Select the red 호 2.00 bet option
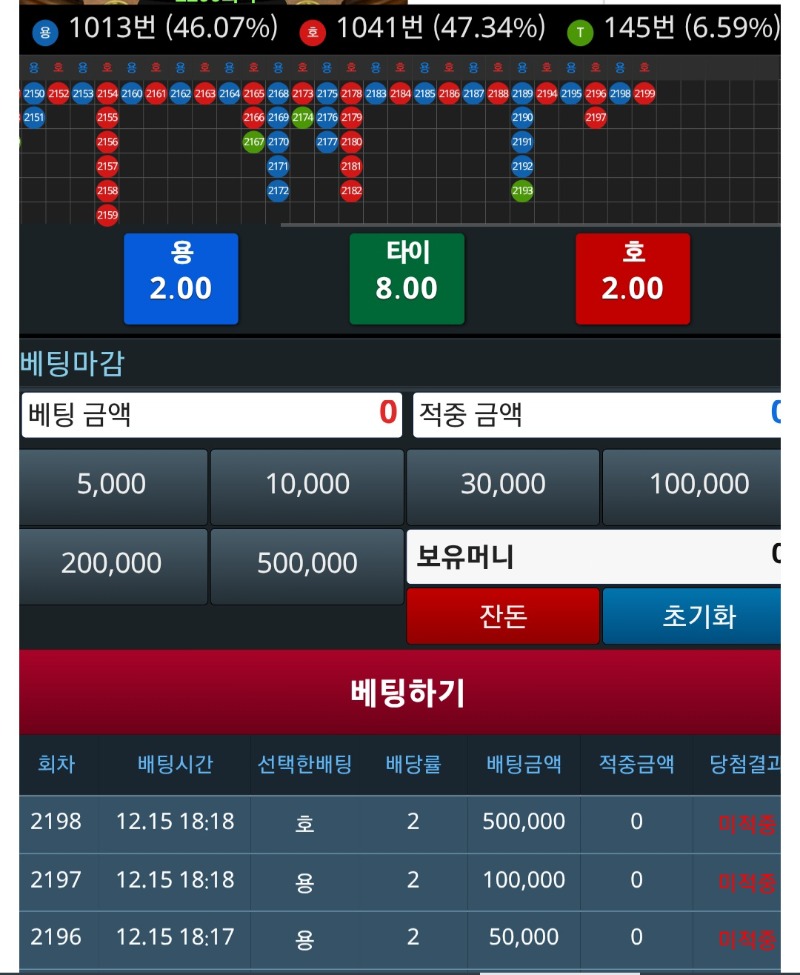 [x=633, y=279]
